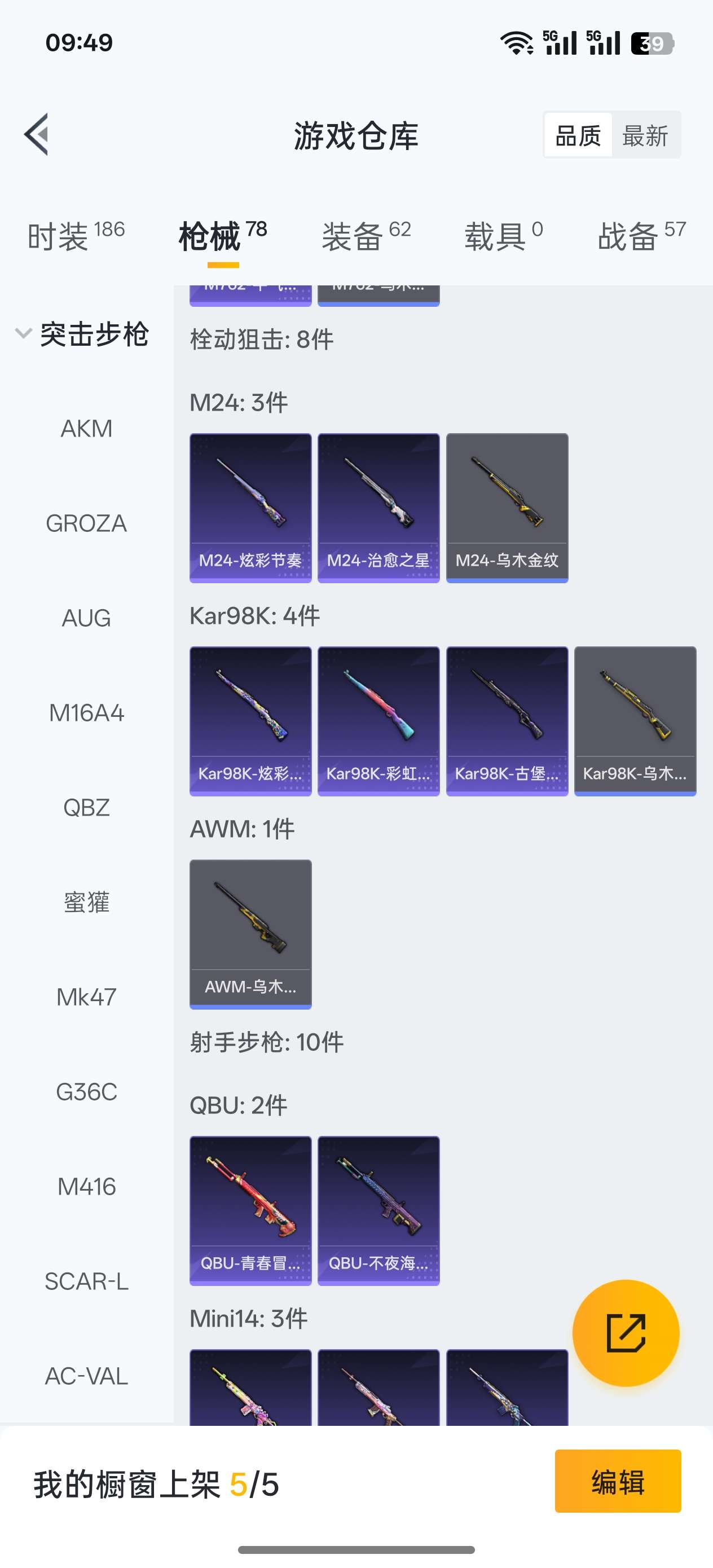The width and height of the screenshot is (713, 1568).
Task: Collapse the 突击步枪 category list
Action: pos(23,333)
